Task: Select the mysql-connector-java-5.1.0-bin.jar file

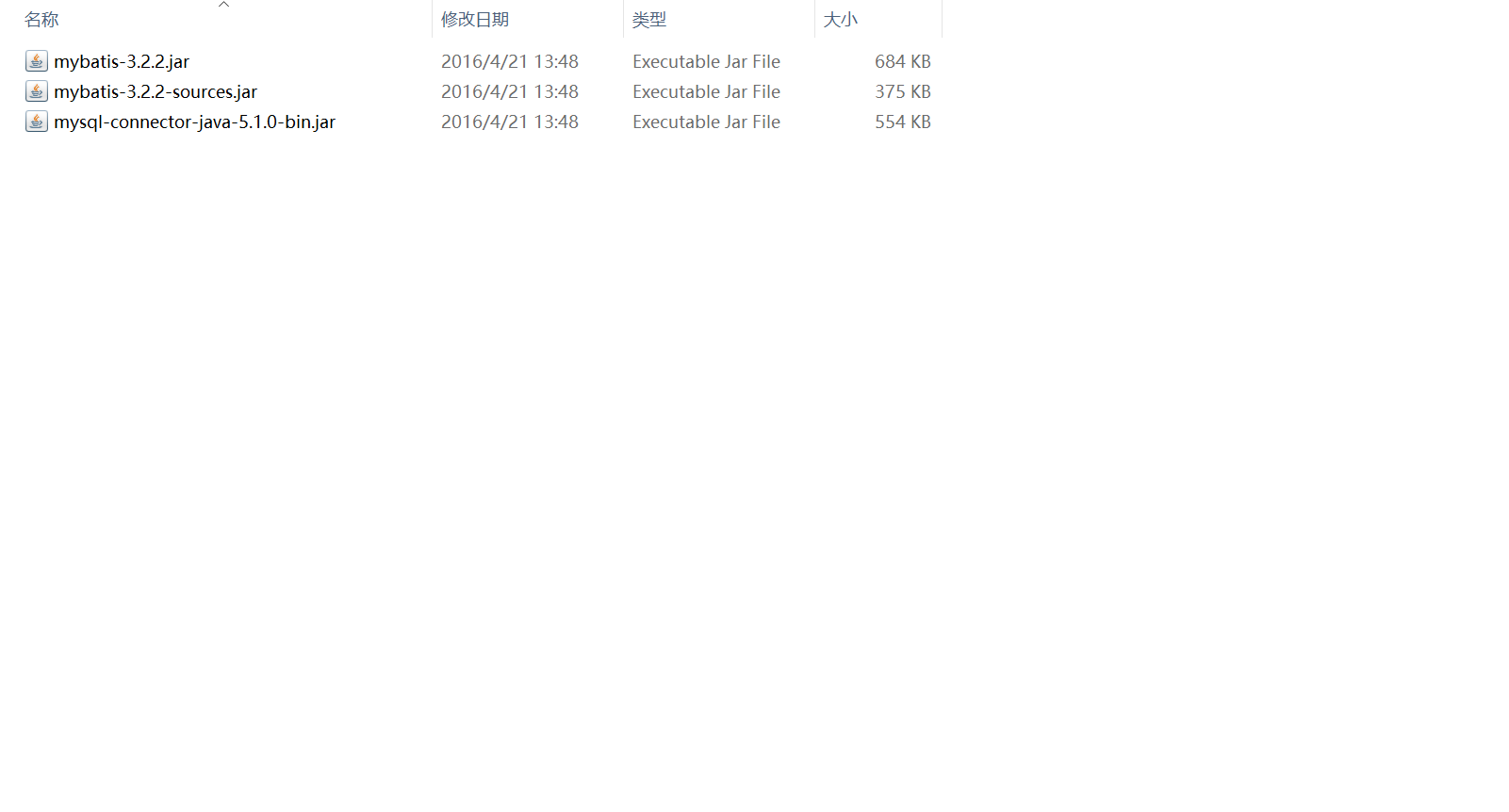Action: pos(194,122)
